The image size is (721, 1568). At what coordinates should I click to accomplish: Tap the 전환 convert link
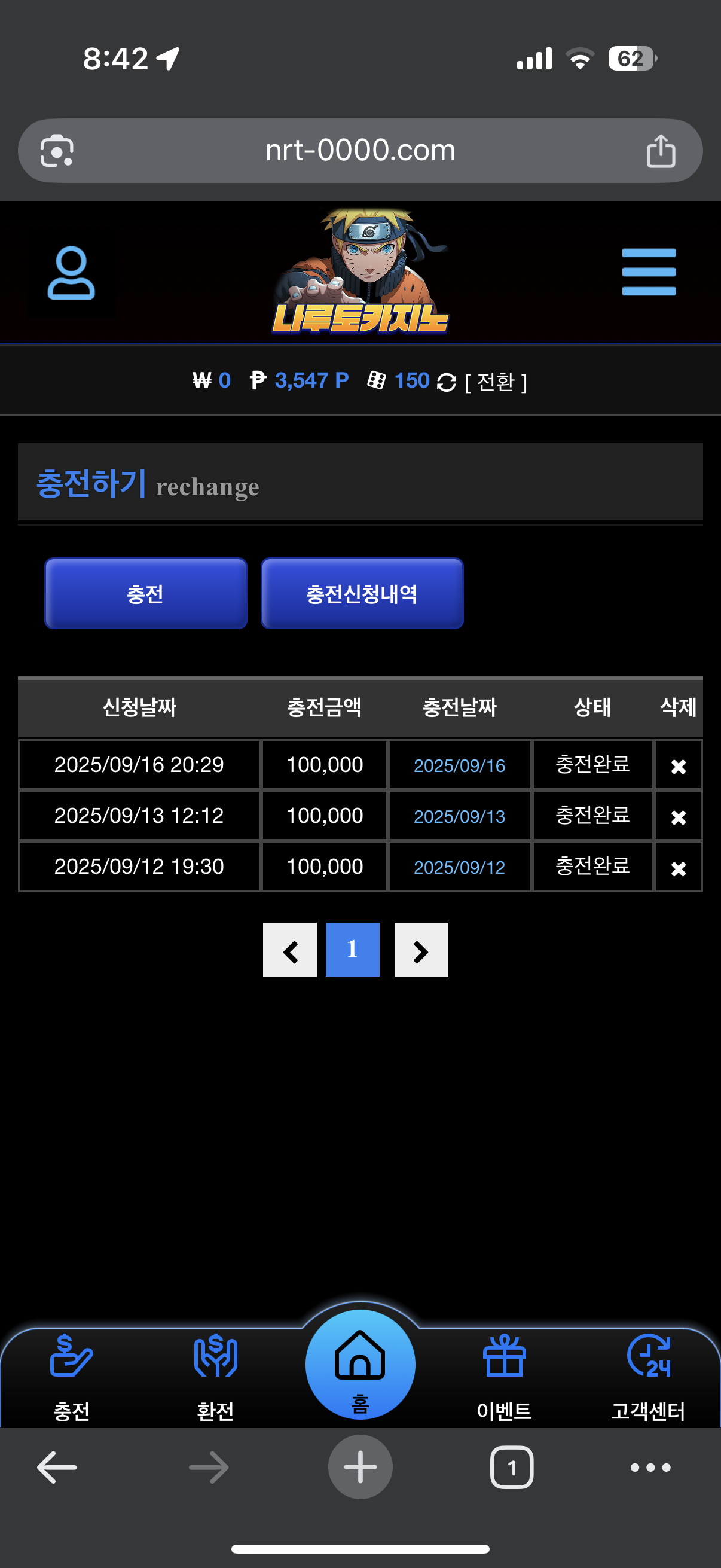(496, 382)
